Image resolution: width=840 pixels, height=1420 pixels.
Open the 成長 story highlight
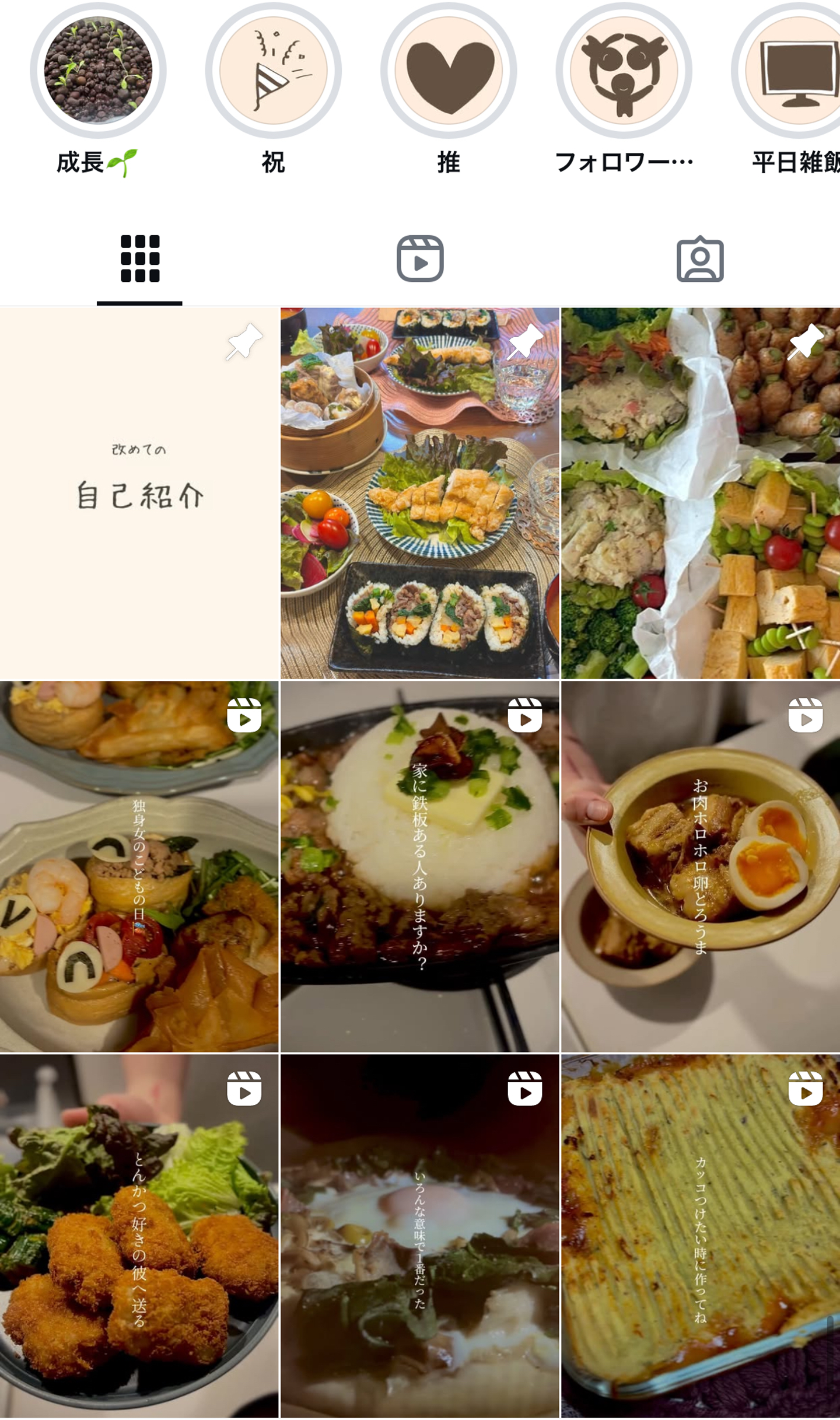98,71
